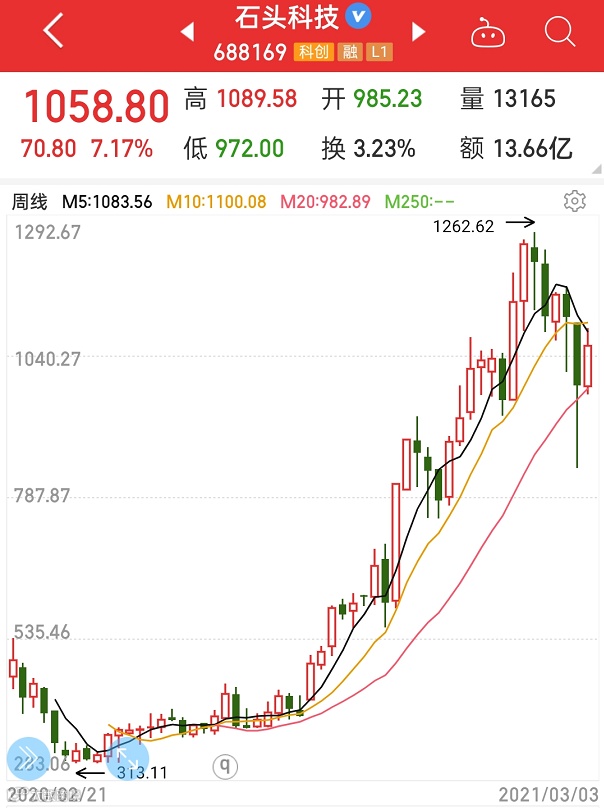Expand chart with the diagonal arrows button
This screenshot has width=604, height=808.
coord(126,757)
